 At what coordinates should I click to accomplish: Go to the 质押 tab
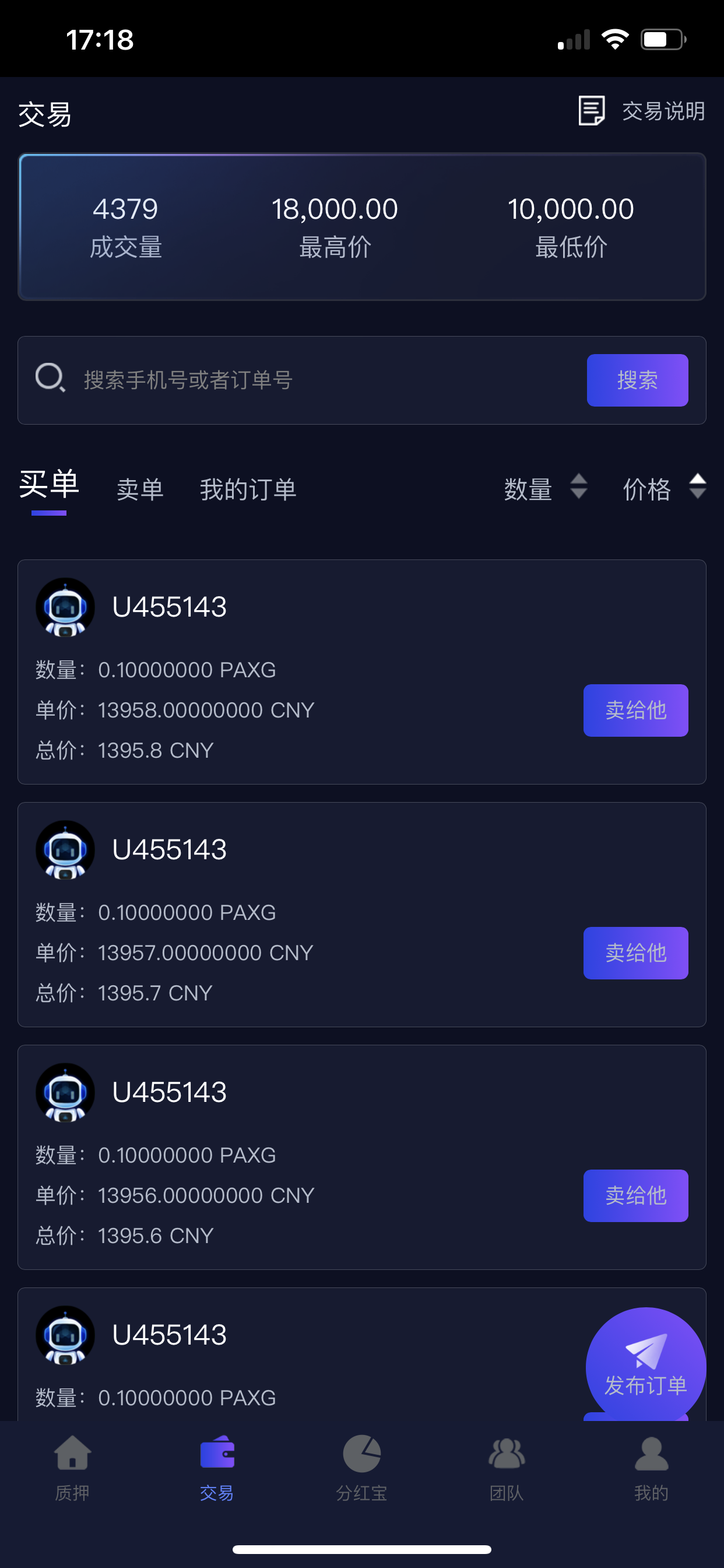point(72,1467)
